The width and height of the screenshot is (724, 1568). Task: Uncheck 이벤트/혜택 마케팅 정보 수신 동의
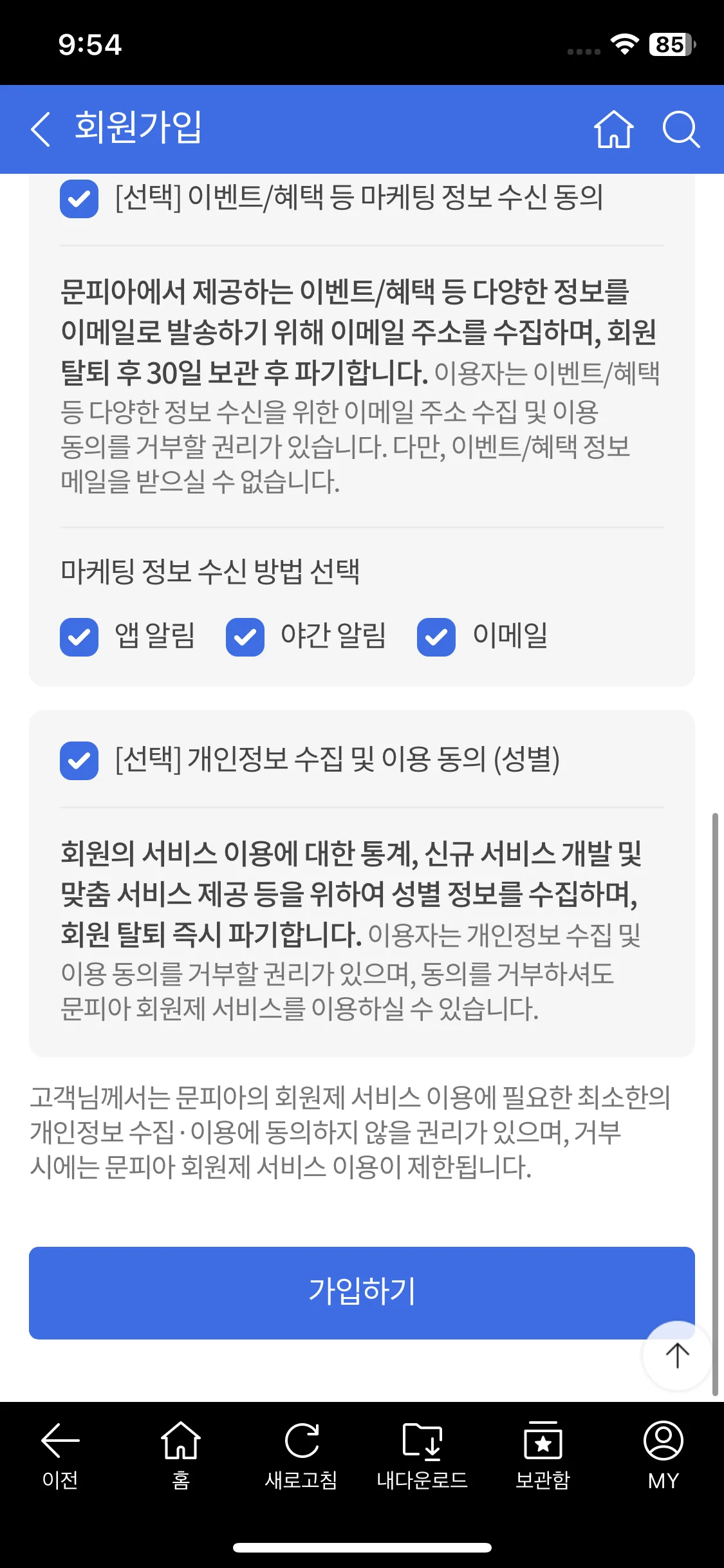click(x=79, y=198)
